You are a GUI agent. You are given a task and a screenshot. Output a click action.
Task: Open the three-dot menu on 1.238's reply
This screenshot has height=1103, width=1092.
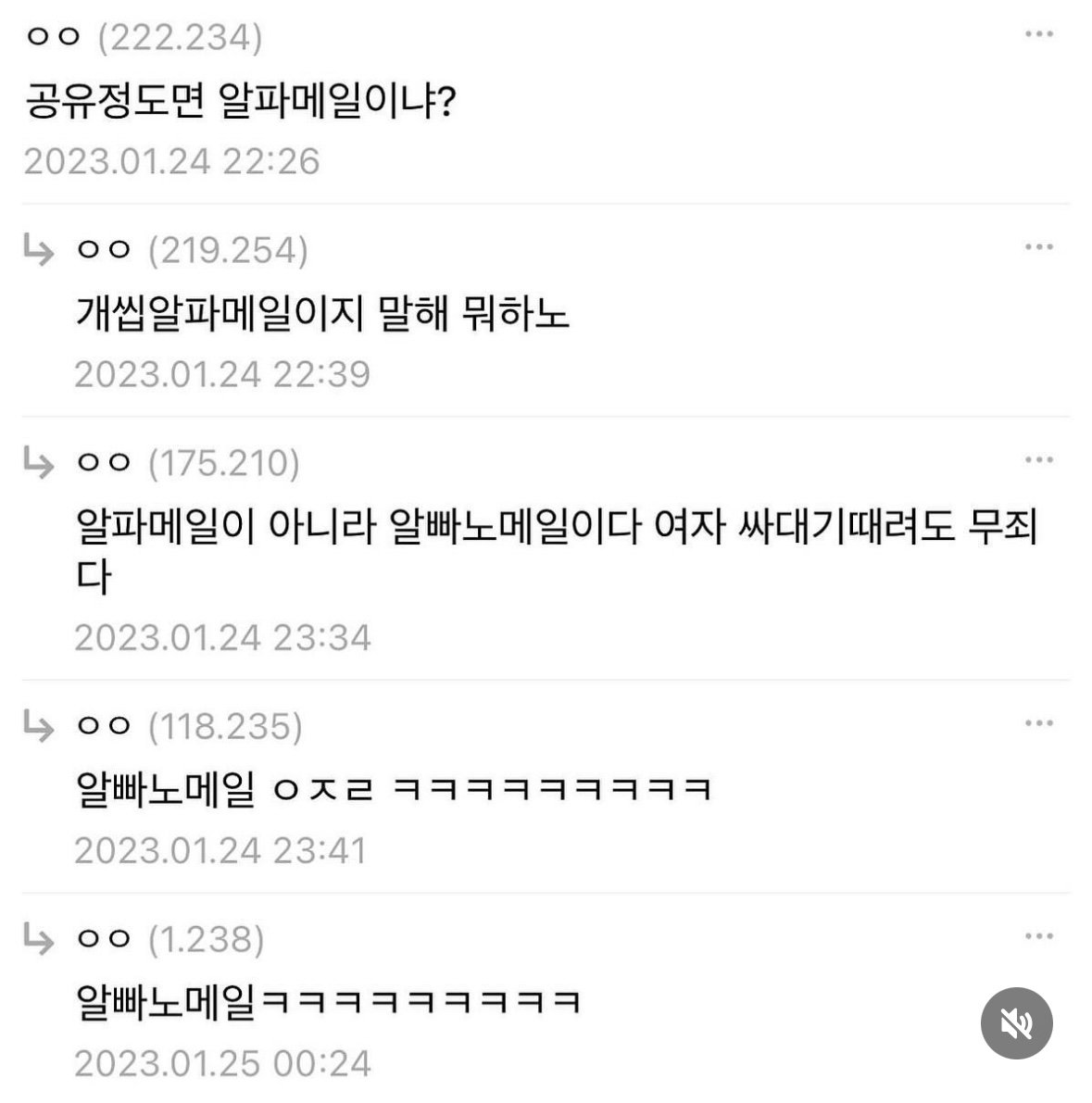coord(1038,937)
